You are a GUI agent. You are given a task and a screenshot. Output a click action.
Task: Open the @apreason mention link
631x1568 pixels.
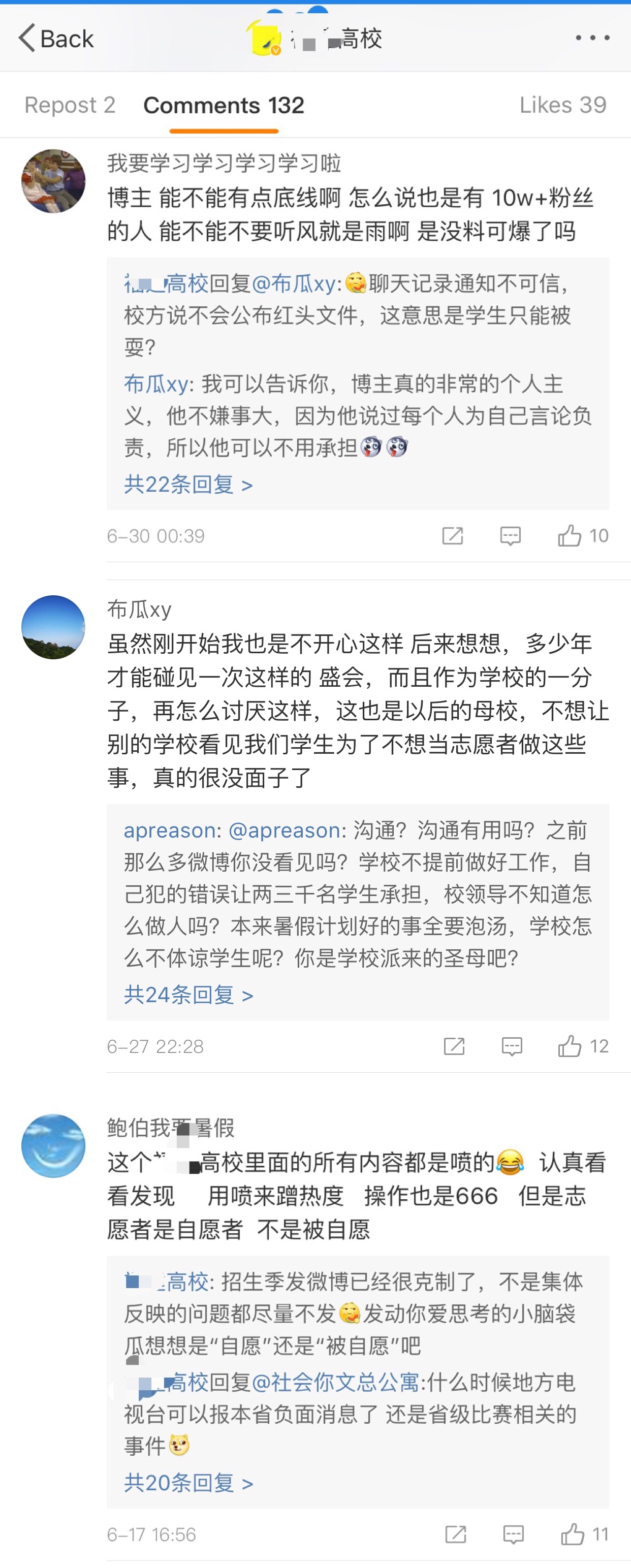pos(284,830)
